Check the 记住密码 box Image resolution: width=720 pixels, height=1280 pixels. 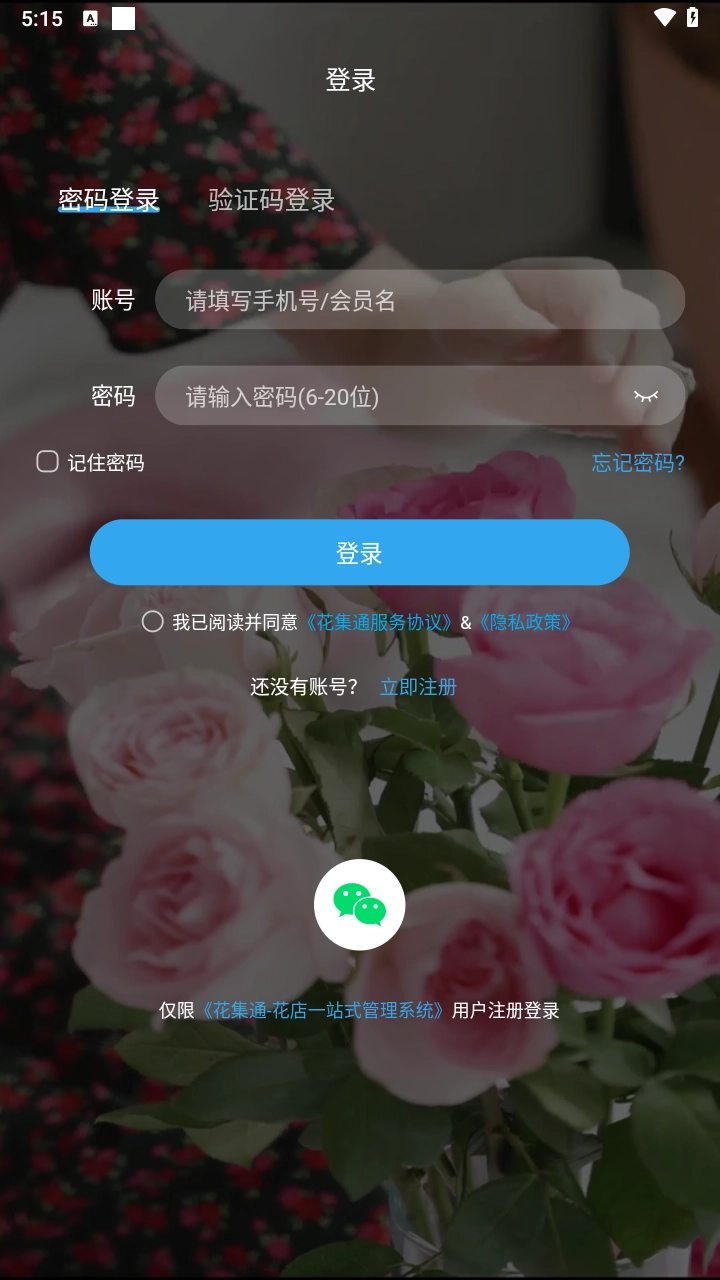point(47,462)
